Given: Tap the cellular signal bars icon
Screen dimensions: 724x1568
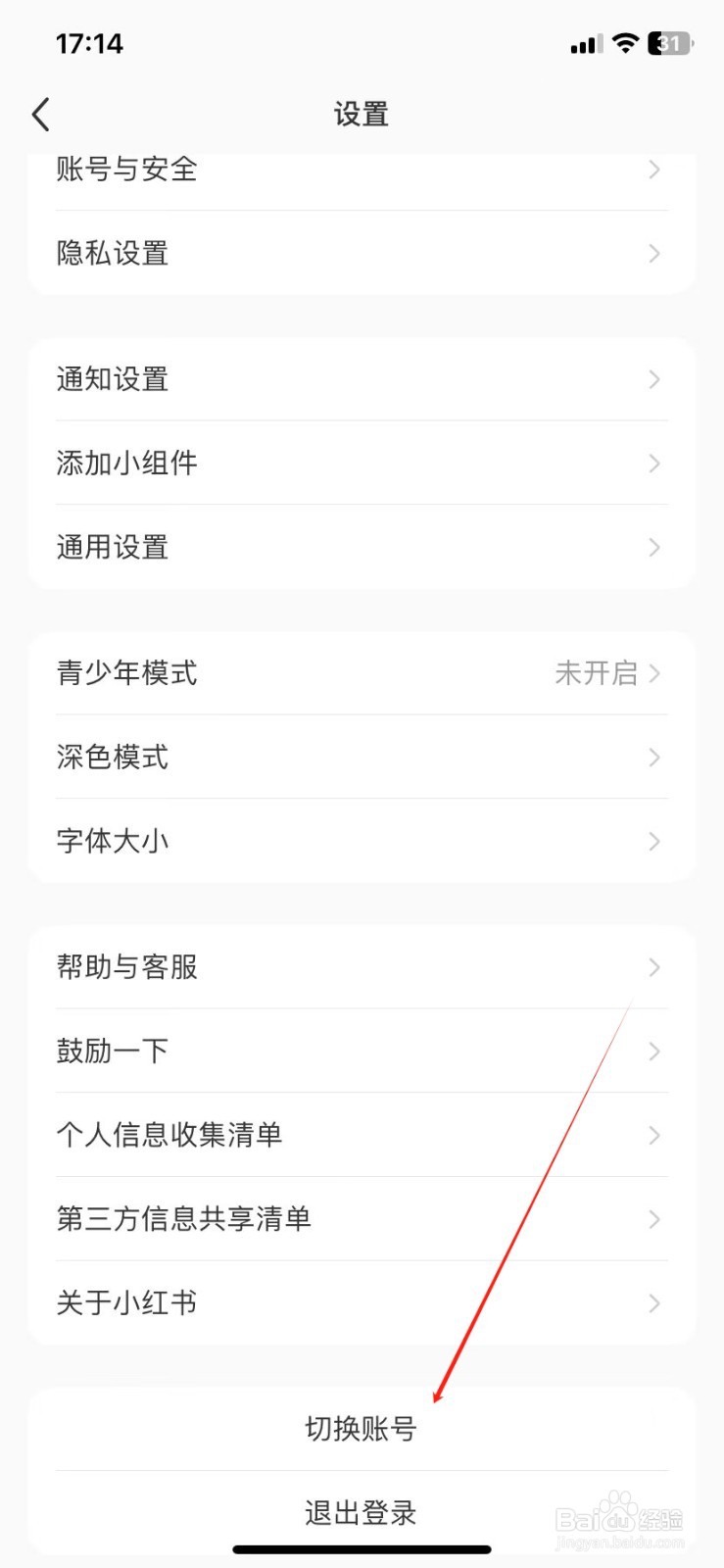Looking at the screenshot, I should (x=585, y=43).
